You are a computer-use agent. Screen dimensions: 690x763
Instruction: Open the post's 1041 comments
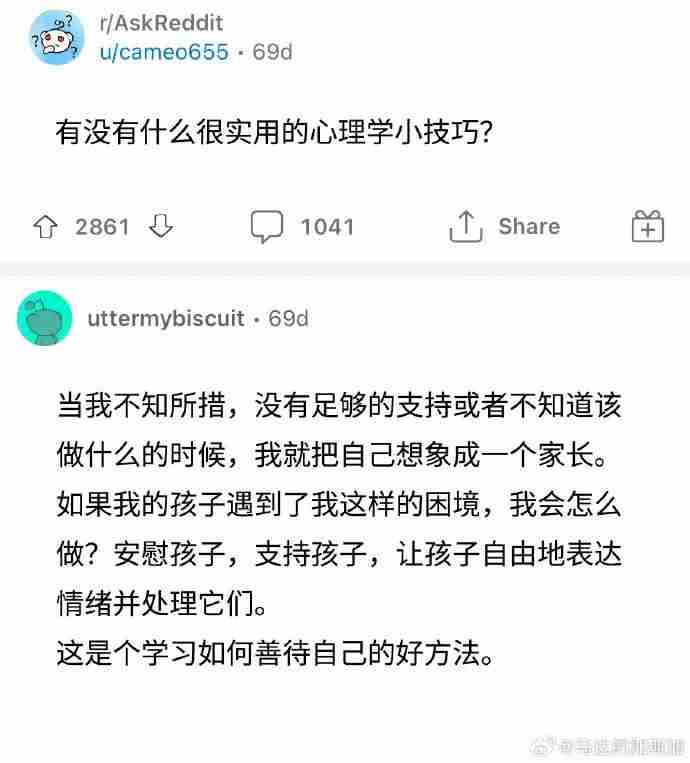click(x=301, y=227)
